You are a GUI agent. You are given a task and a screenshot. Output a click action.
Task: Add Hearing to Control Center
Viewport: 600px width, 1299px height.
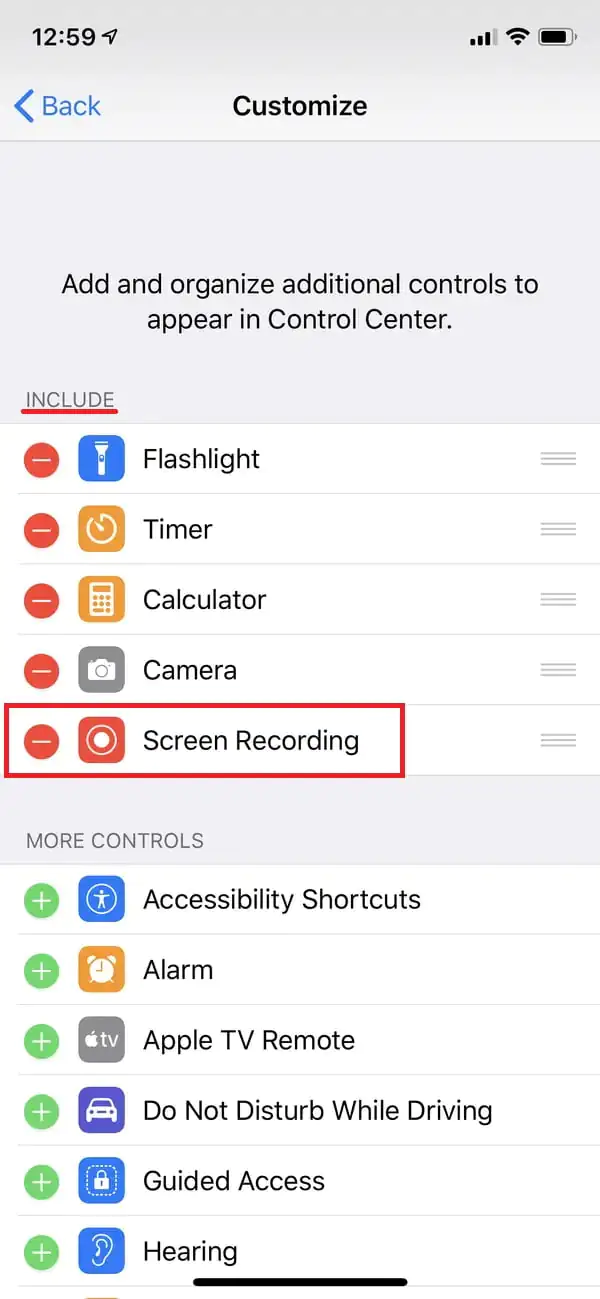coord(41,1252)
